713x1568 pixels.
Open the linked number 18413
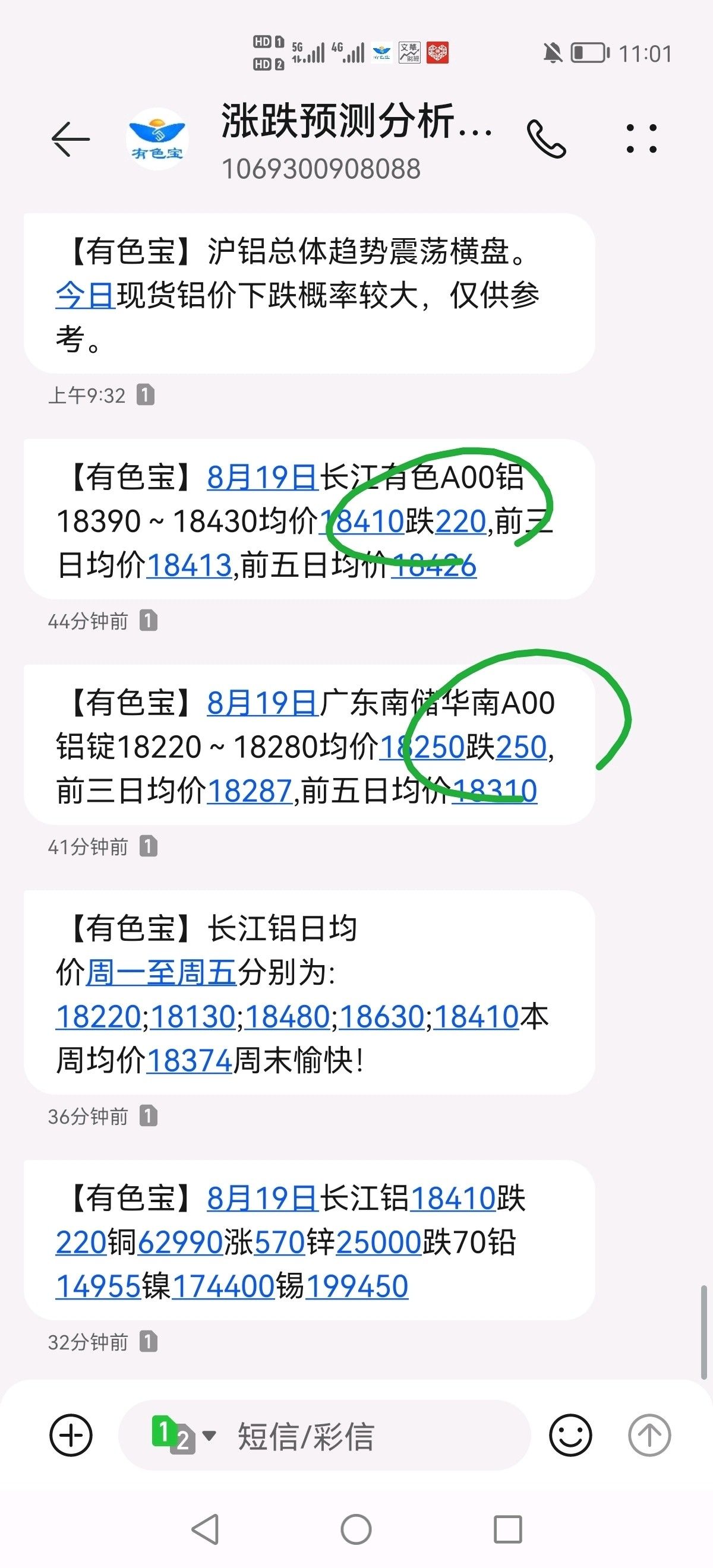190,566
